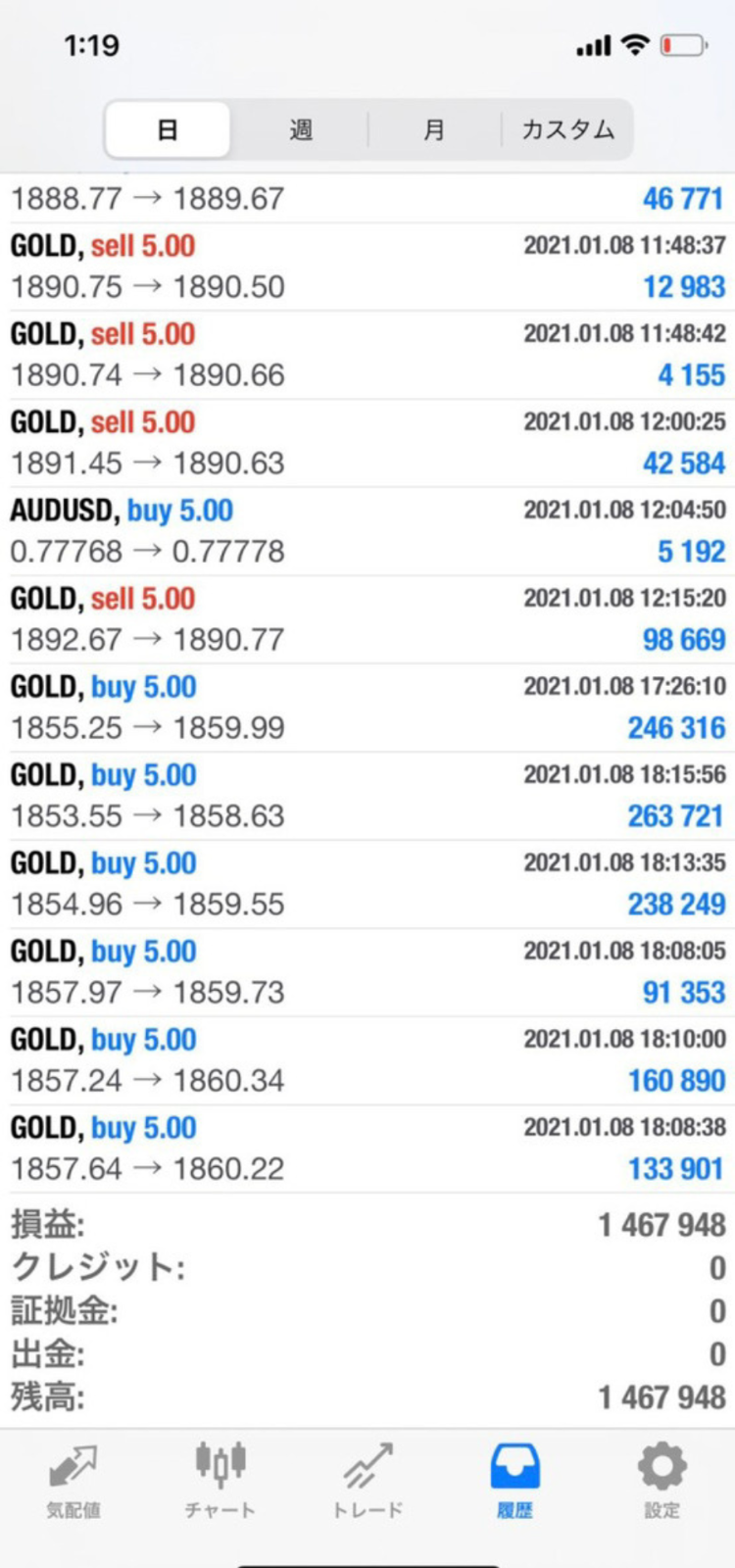
Task: Switch to the トレード trade tab
Action: point(367,1480)
